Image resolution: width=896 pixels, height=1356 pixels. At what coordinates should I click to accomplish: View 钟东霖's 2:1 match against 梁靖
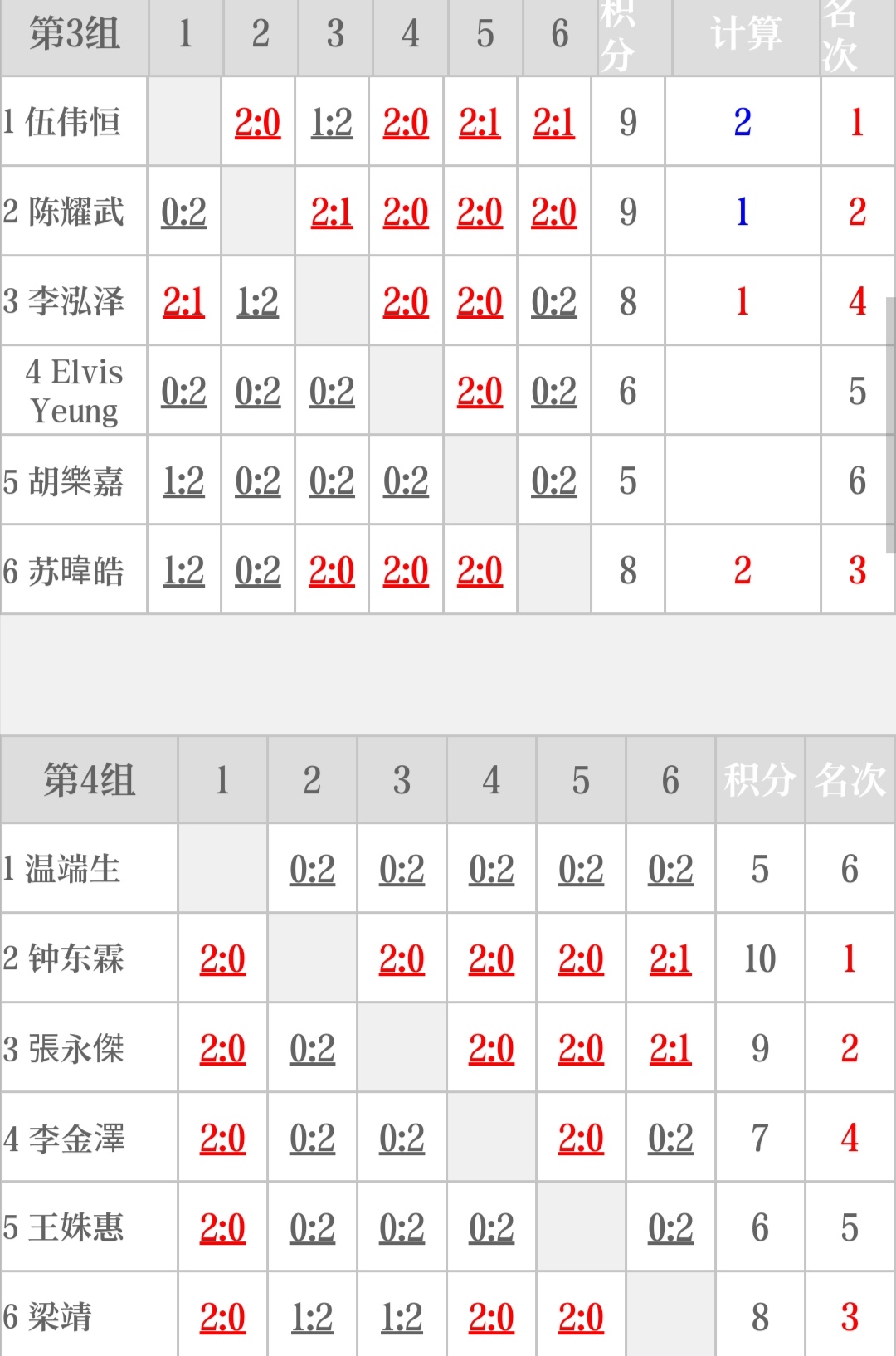pos(670,959)
